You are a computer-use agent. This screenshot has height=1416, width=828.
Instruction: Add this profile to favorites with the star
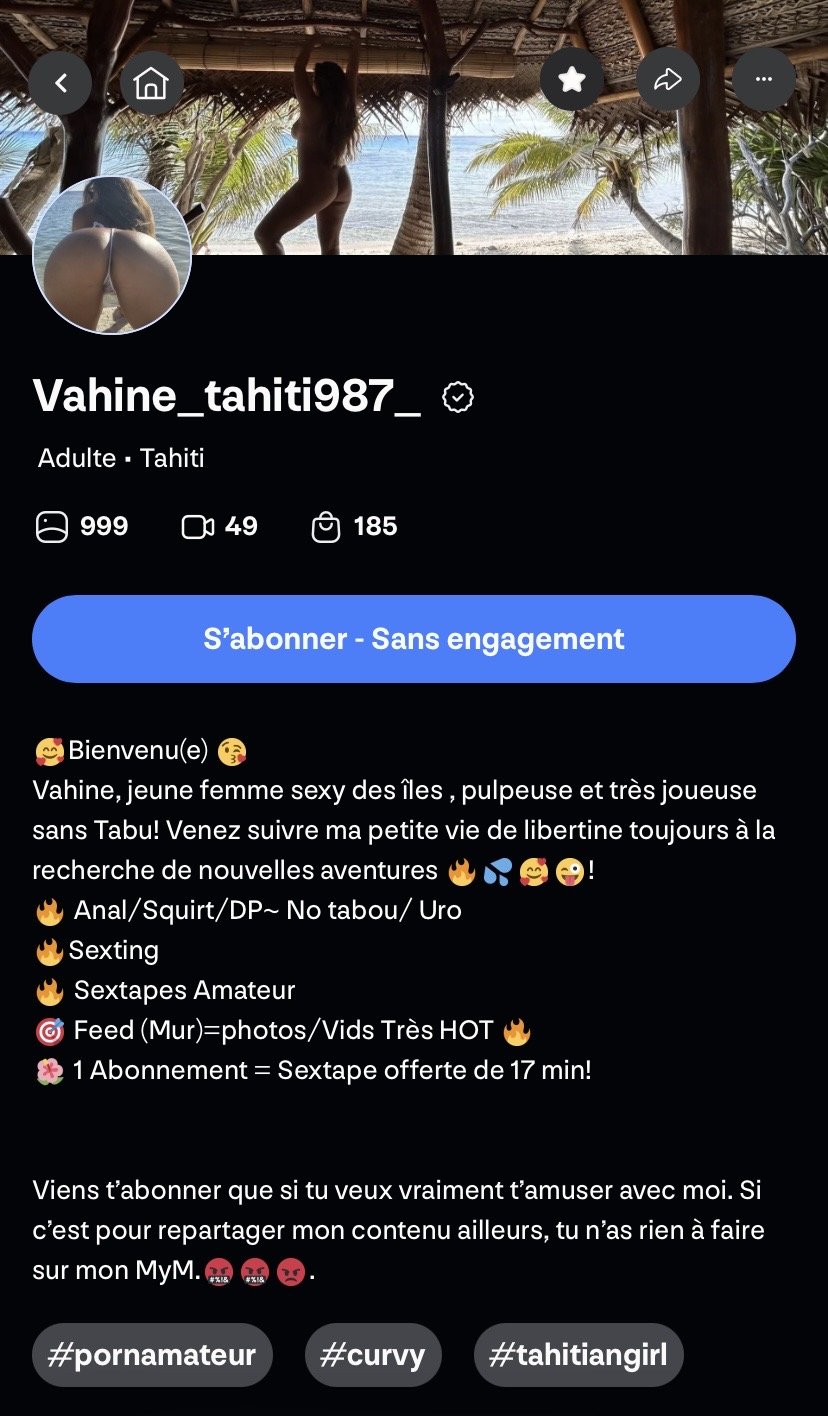(572, 79)
